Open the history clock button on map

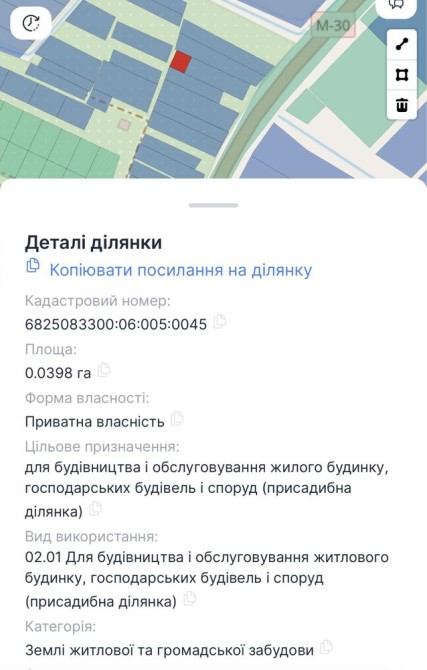point(31,23)
